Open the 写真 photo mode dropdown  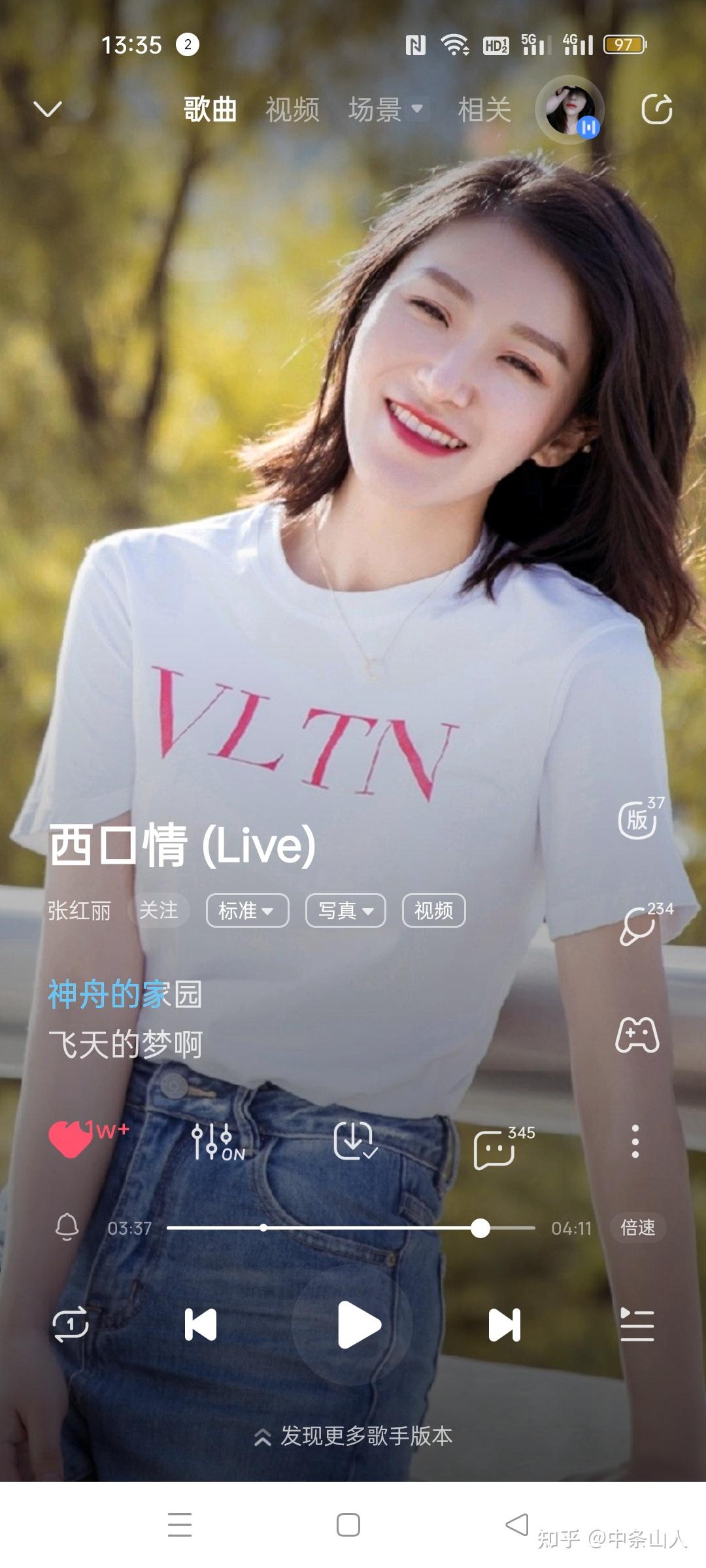coord(345,911)
